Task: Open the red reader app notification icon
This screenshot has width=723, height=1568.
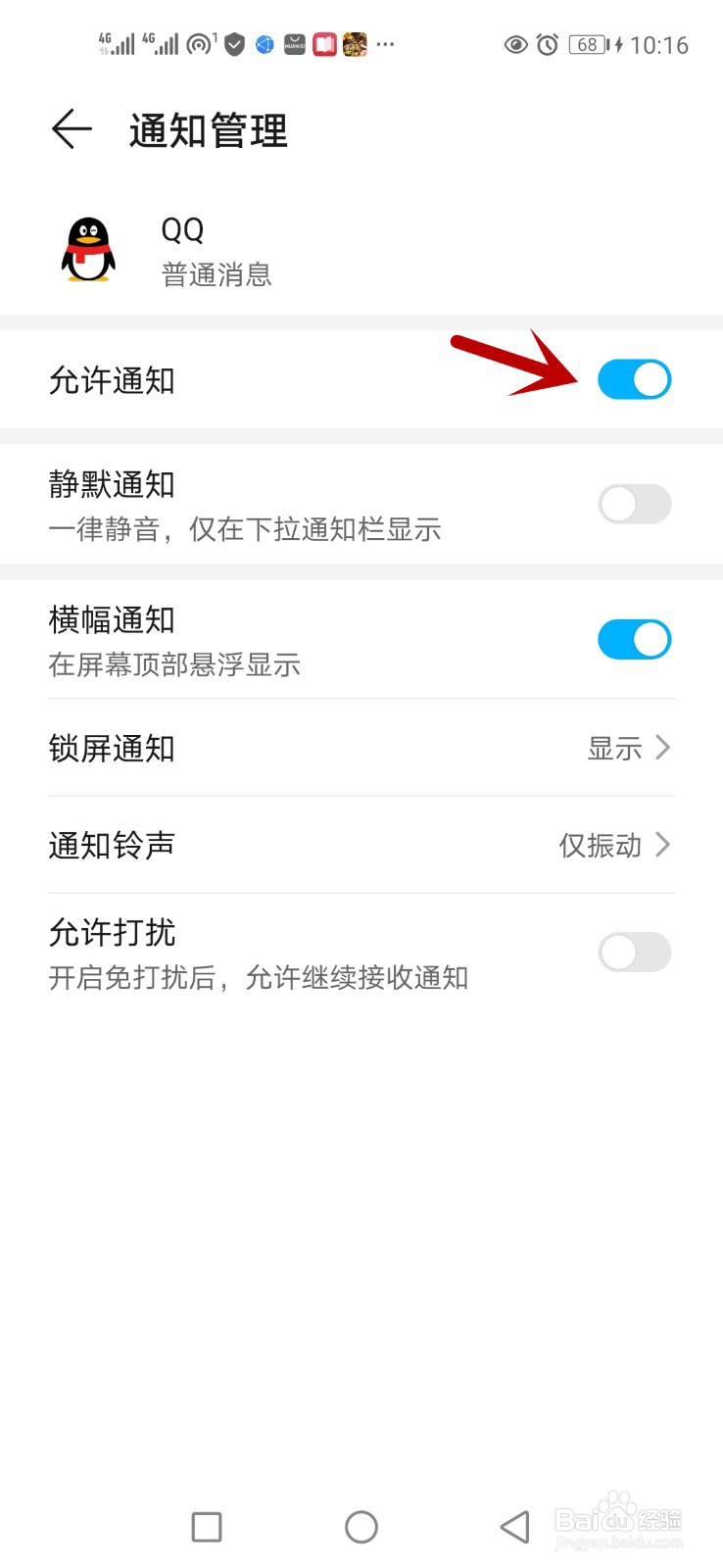Action: [324, 44]
